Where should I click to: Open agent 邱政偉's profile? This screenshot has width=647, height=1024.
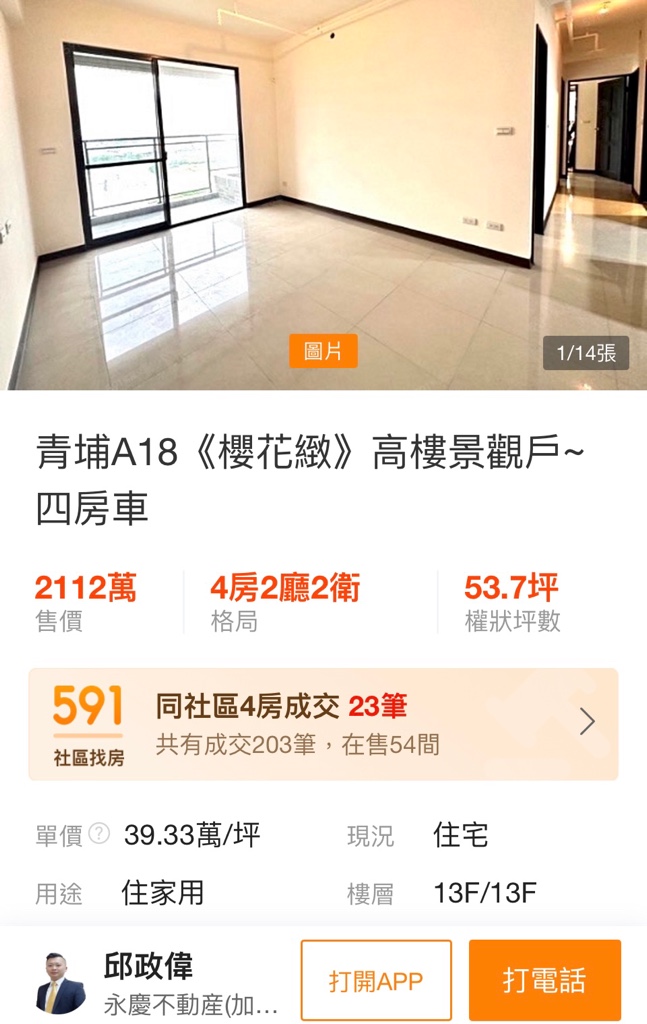148,980
